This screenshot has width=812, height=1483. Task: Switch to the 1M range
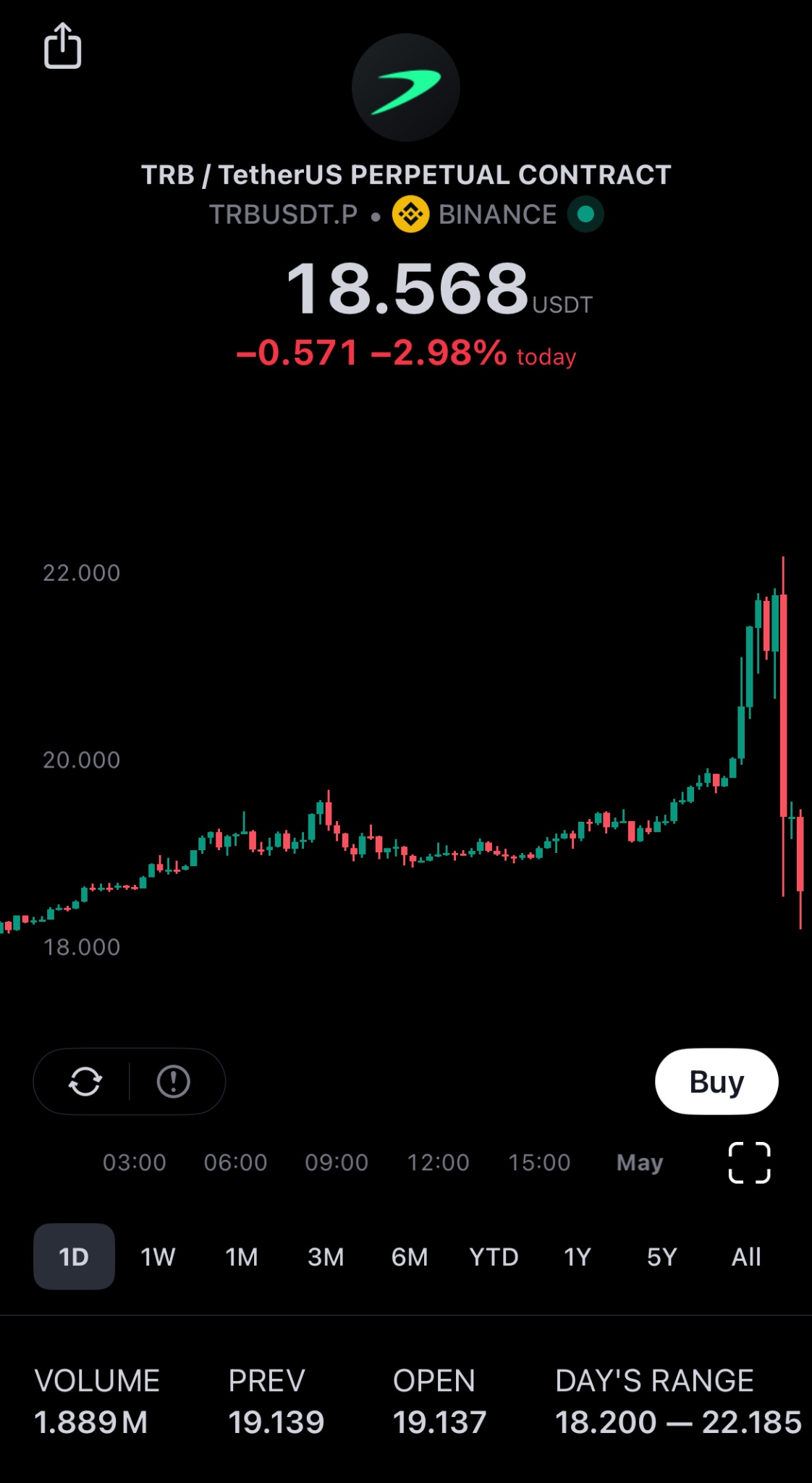242,1256
